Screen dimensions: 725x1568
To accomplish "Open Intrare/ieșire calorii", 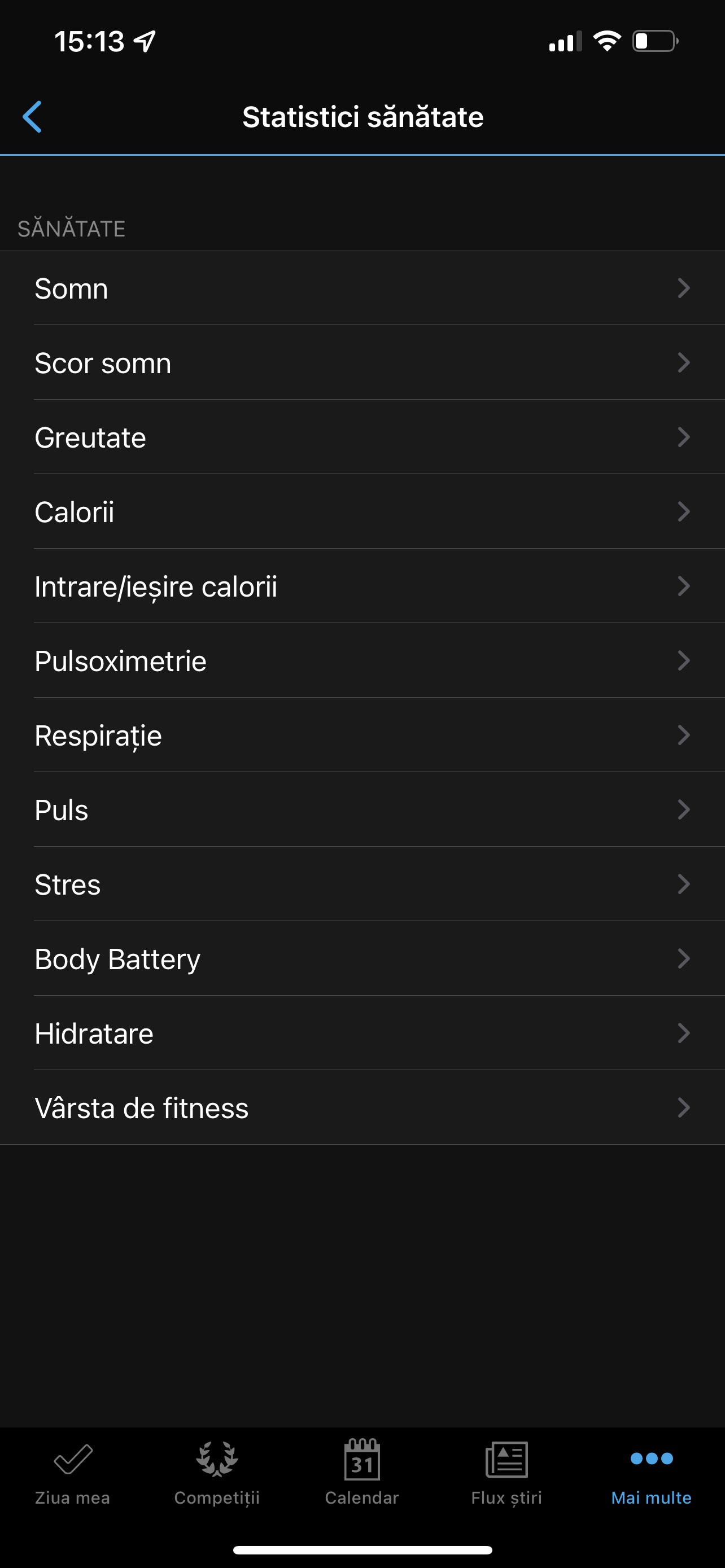I will point(362,586).
